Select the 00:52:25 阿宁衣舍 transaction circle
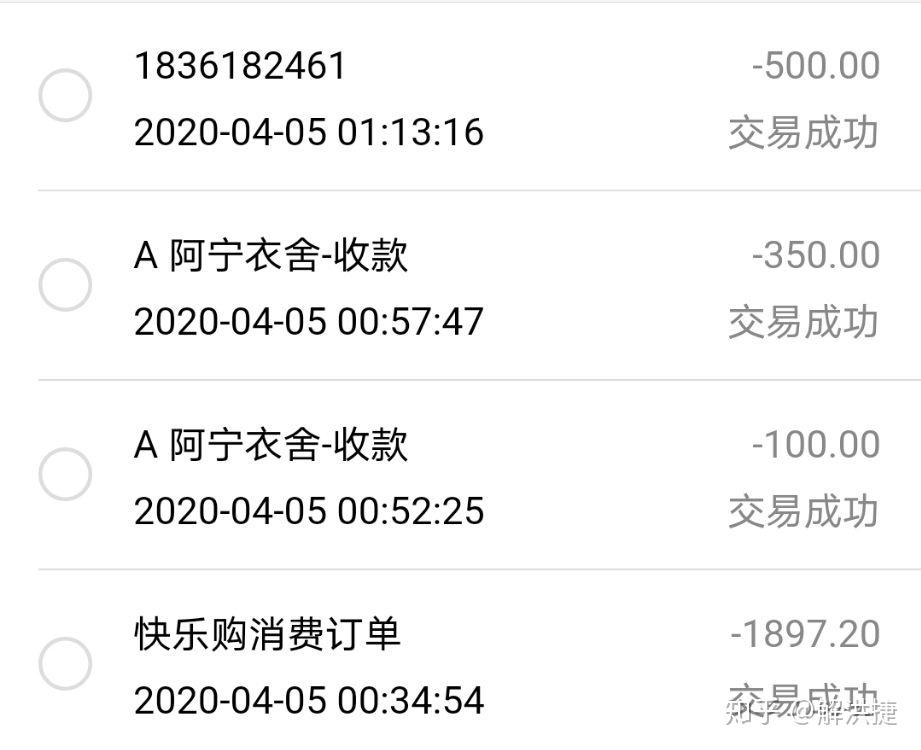 pyautogui.click(x=65, y=474)
